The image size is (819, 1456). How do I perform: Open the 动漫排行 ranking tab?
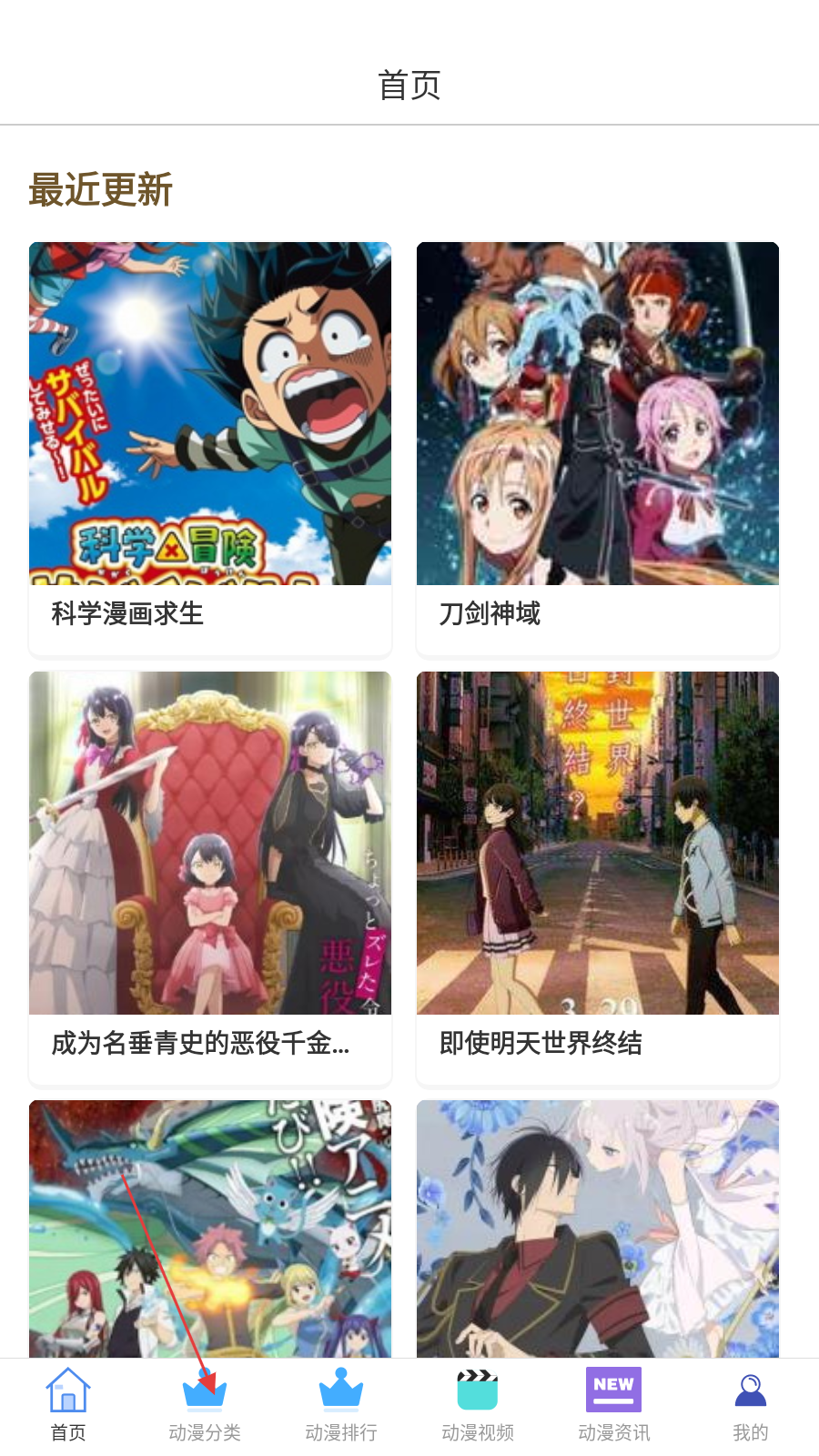tap(341, 1406)
